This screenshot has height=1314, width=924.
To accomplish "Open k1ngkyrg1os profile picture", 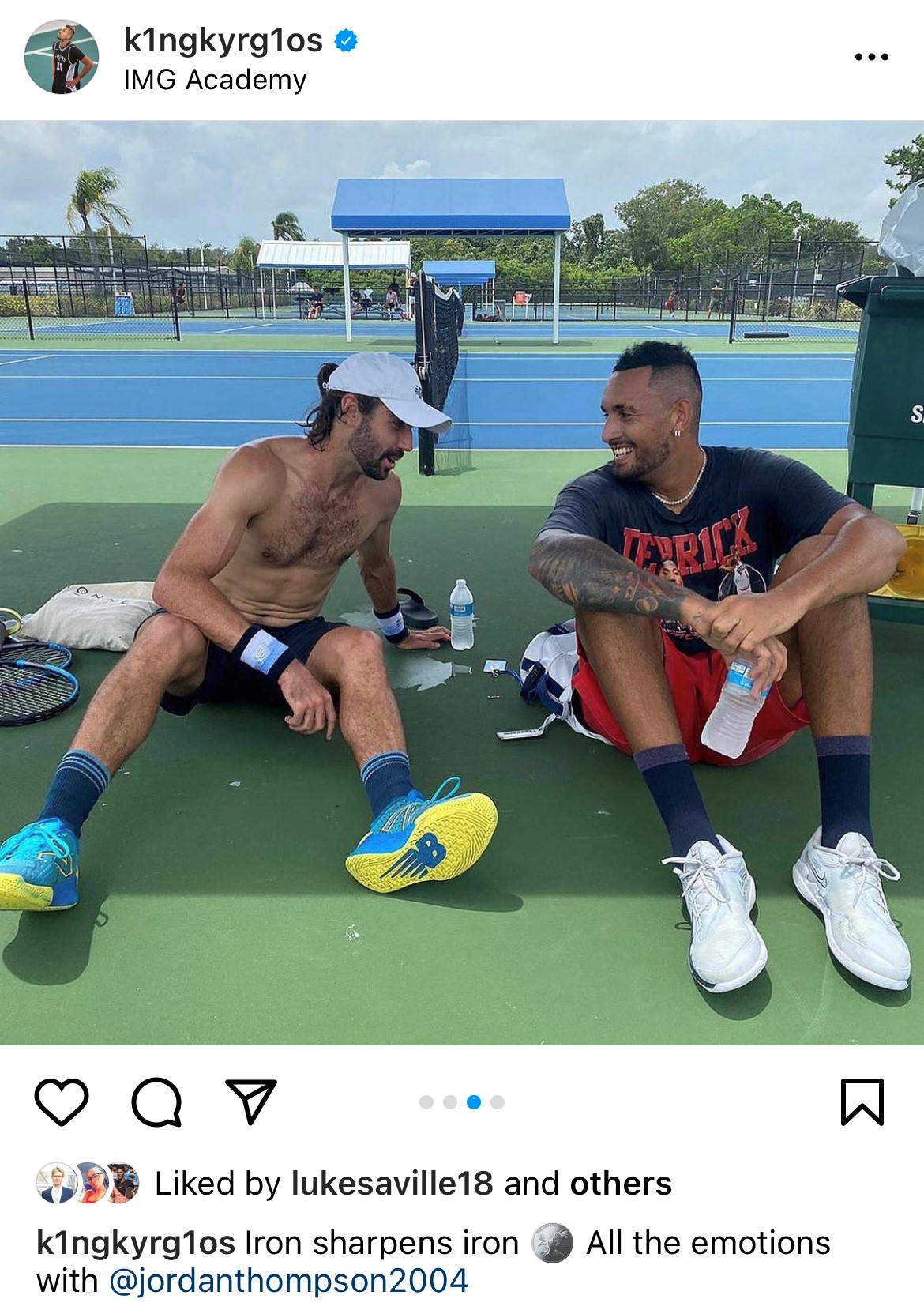I will click(62, 57).
